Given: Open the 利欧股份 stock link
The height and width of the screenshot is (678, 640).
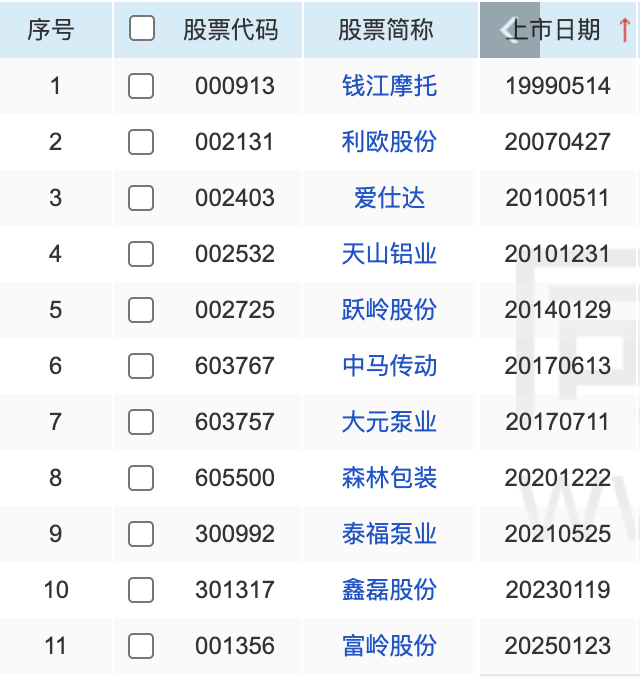Looking at the screenshot, I should (389, 142).
